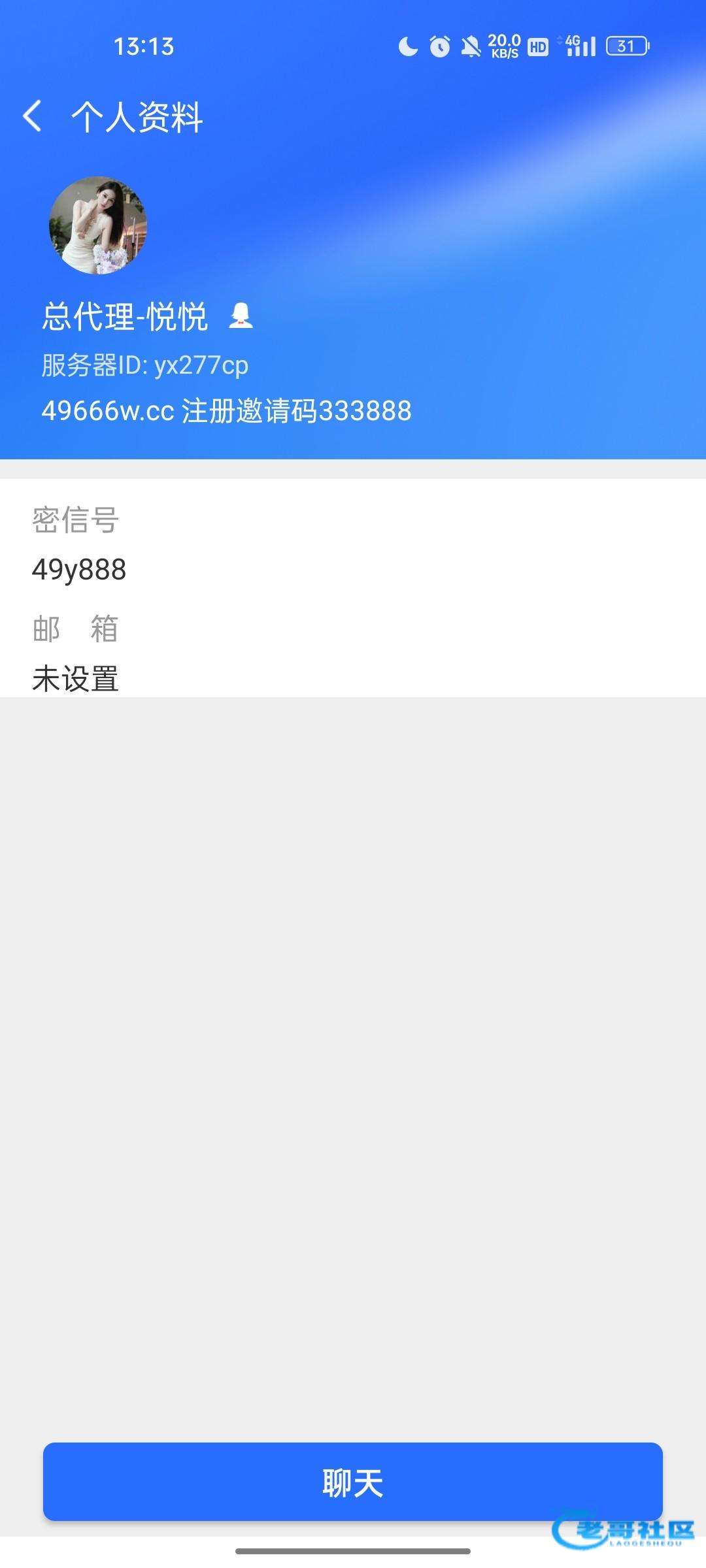Go back from the 个人资料 page
Screen dimensions: 706x1568
pyautogui.click(x=33, y=116)
